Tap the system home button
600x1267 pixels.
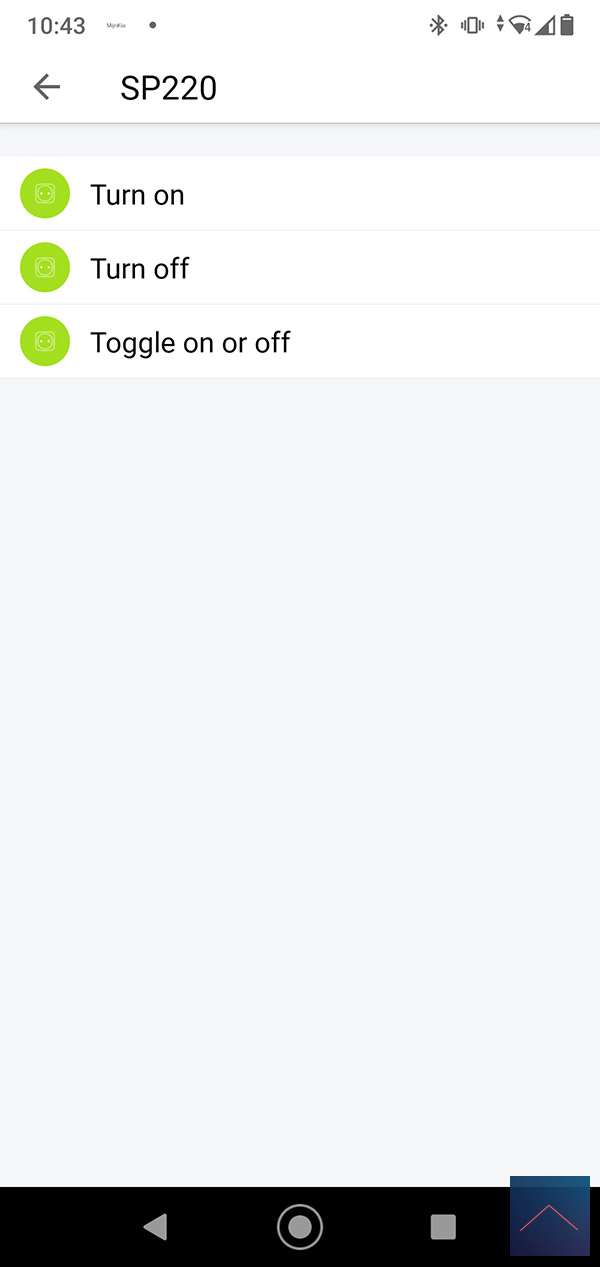click(x=300, y=1227)
